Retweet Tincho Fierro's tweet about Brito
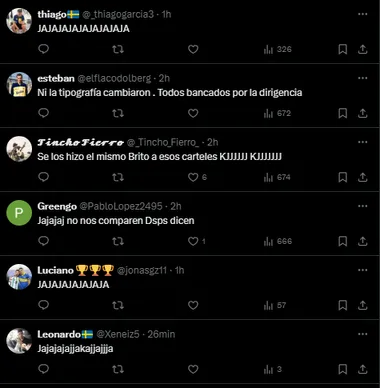This screenshot has height=388, width=380. (118, 177)
